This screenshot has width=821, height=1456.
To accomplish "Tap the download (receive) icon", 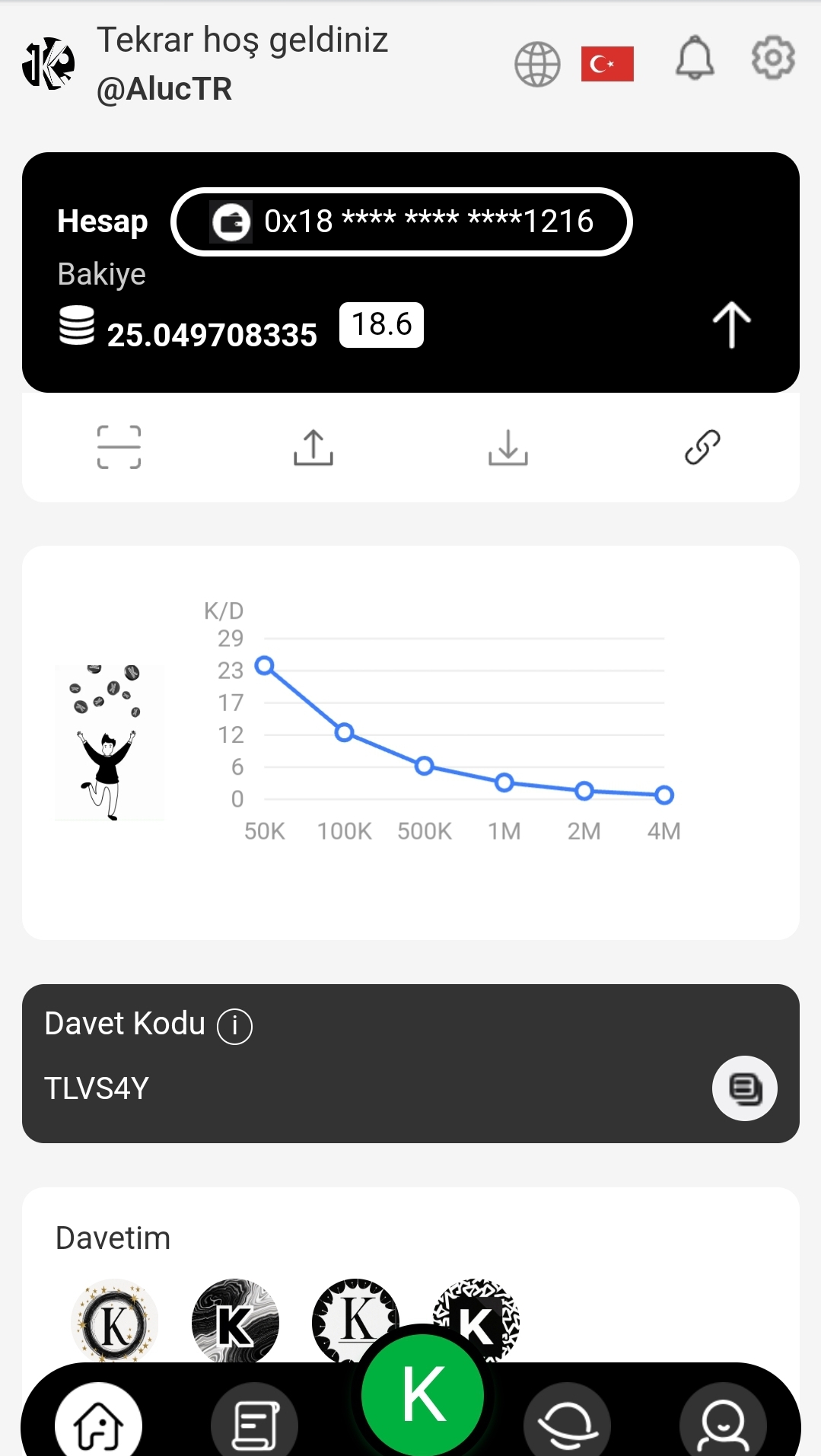I will [x=508, y=447].
